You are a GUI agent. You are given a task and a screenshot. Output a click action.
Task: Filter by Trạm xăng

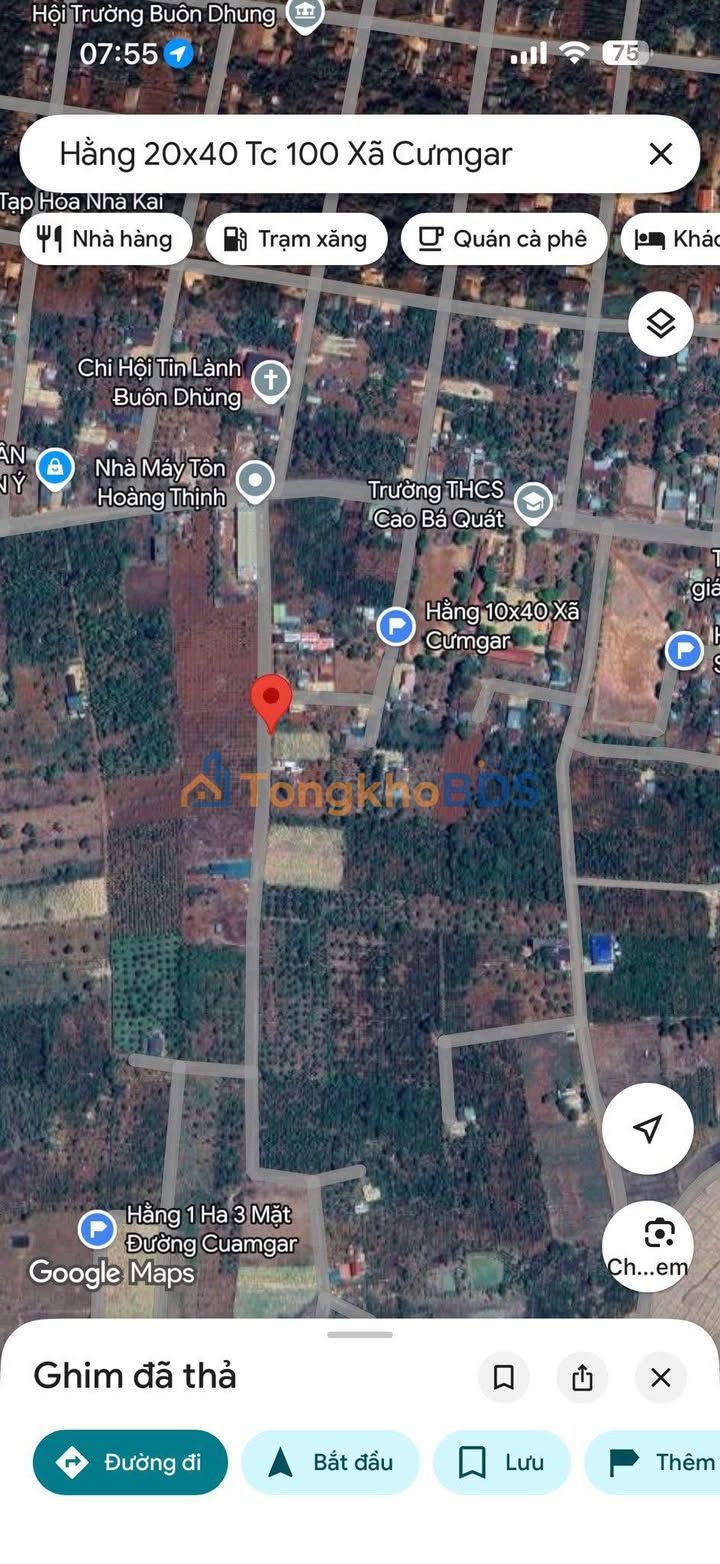tap(296, 239)
